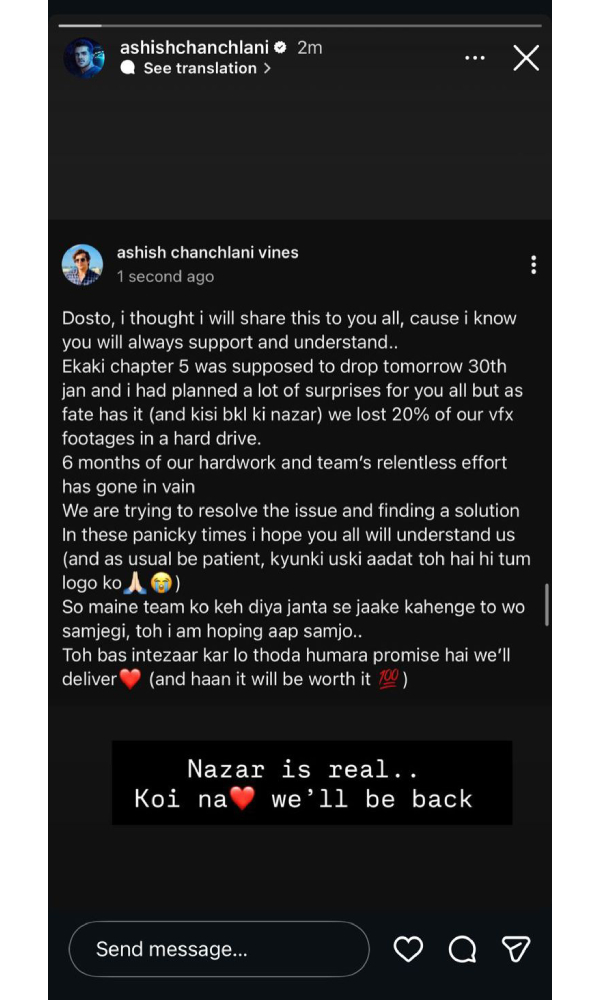
Task: Like this story with the heart
Action: [408, 949]
